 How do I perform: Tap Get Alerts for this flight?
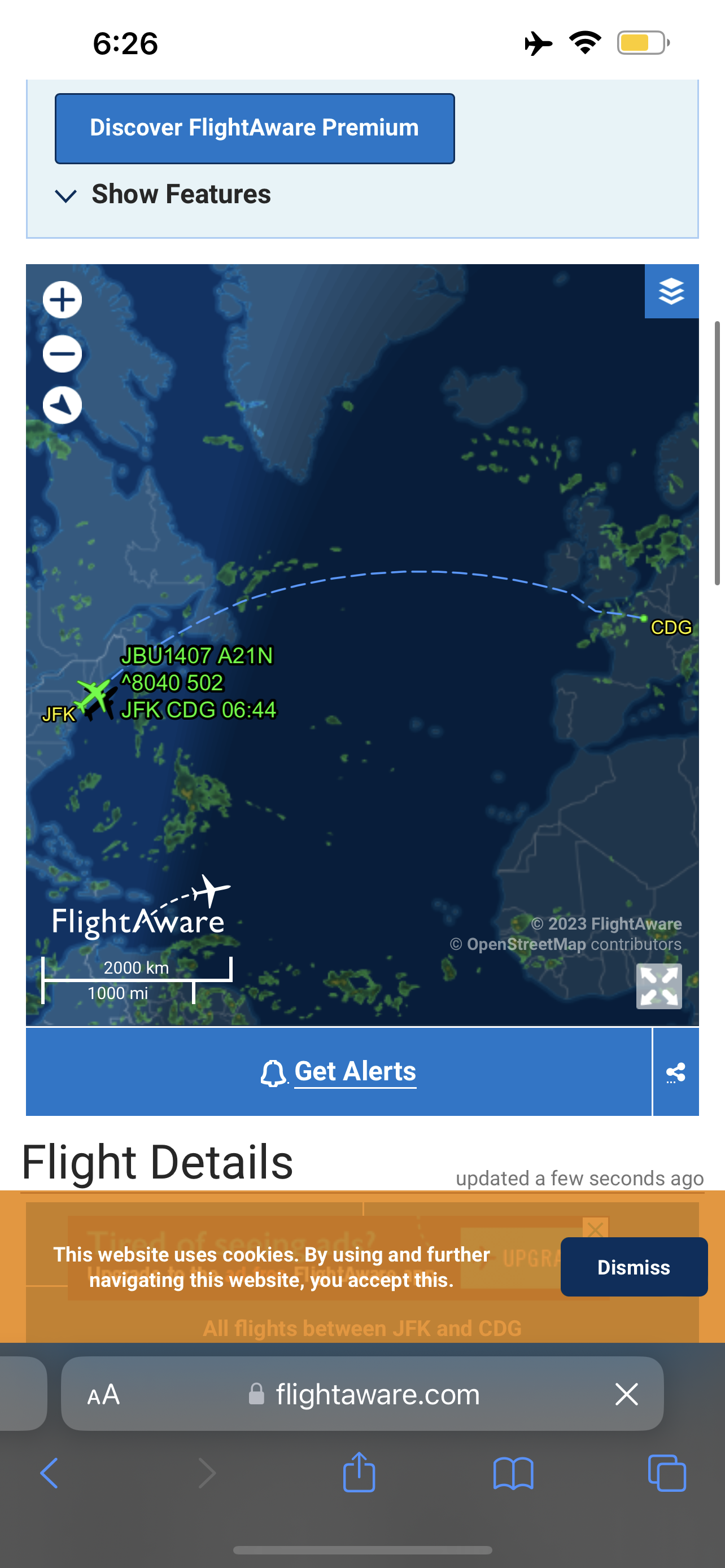click(x=338, y=1072)
